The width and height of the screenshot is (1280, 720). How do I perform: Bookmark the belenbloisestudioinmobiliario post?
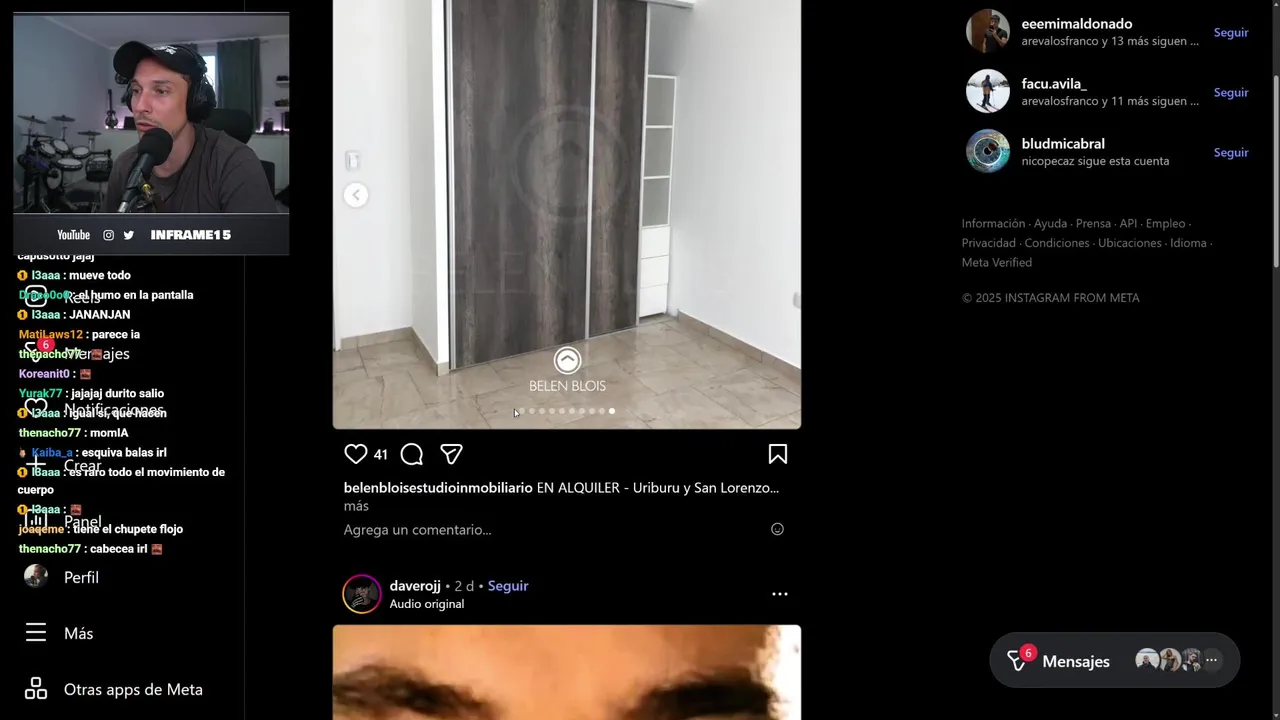point(777,454)
